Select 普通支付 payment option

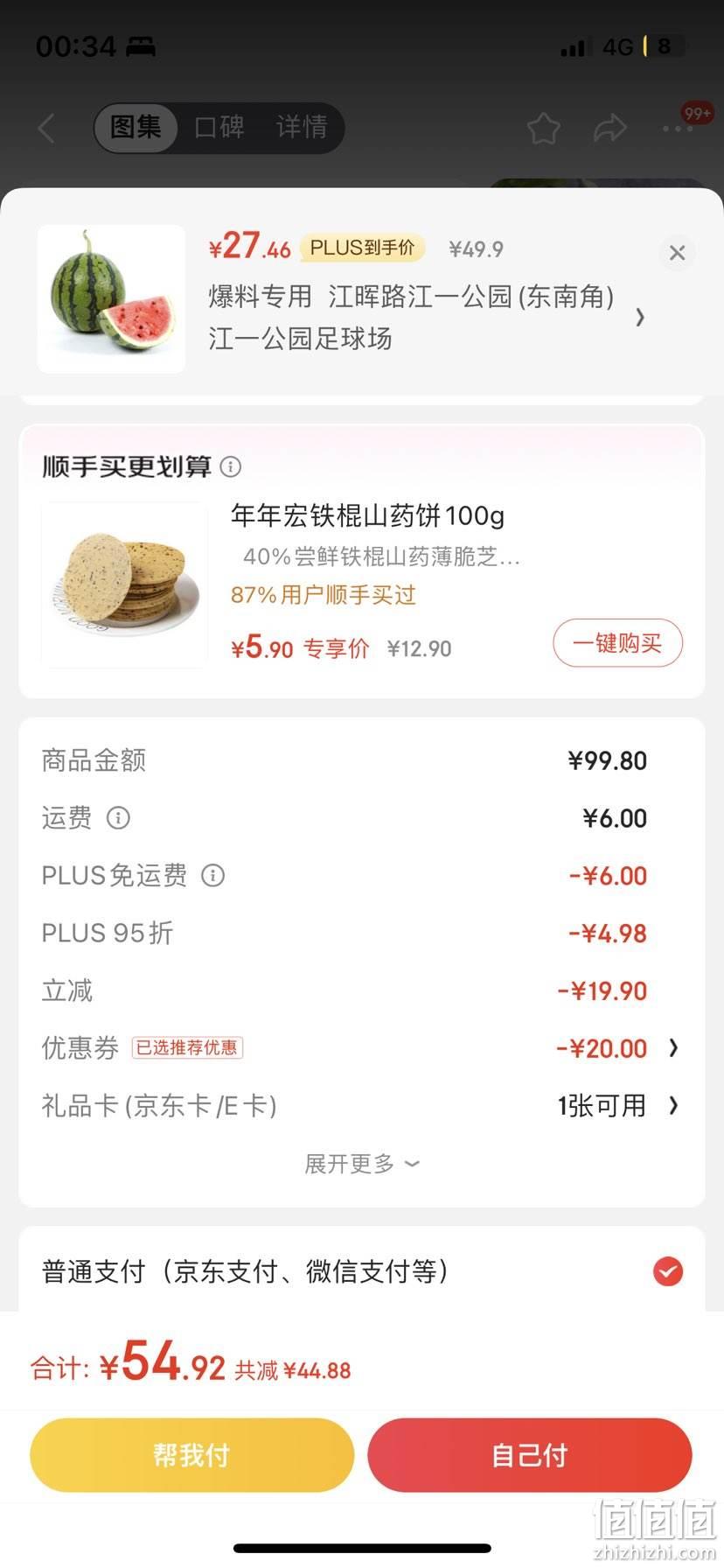[361, 1270]
